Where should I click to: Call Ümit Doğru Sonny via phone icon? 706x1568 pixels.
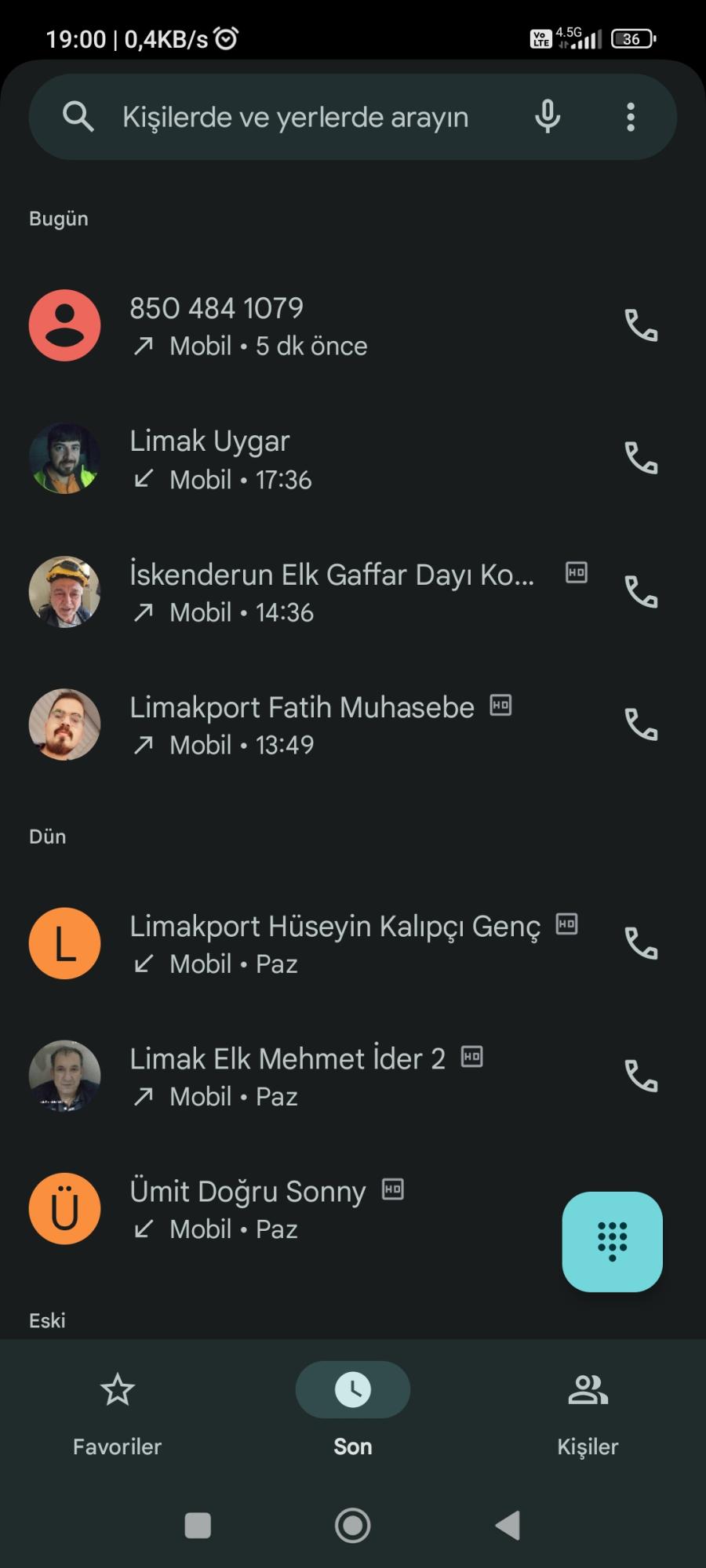click(x=643, y=1210)
